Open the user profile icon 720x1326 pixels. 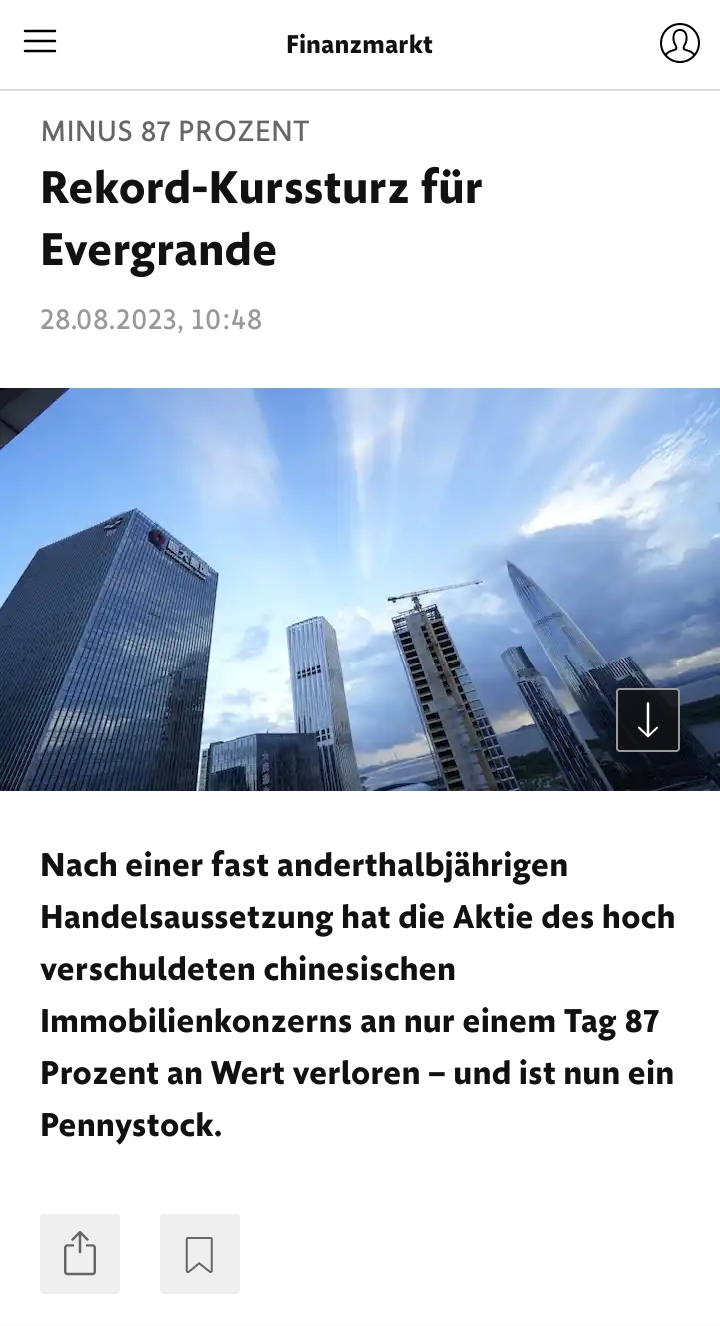(x=679, y=43)
